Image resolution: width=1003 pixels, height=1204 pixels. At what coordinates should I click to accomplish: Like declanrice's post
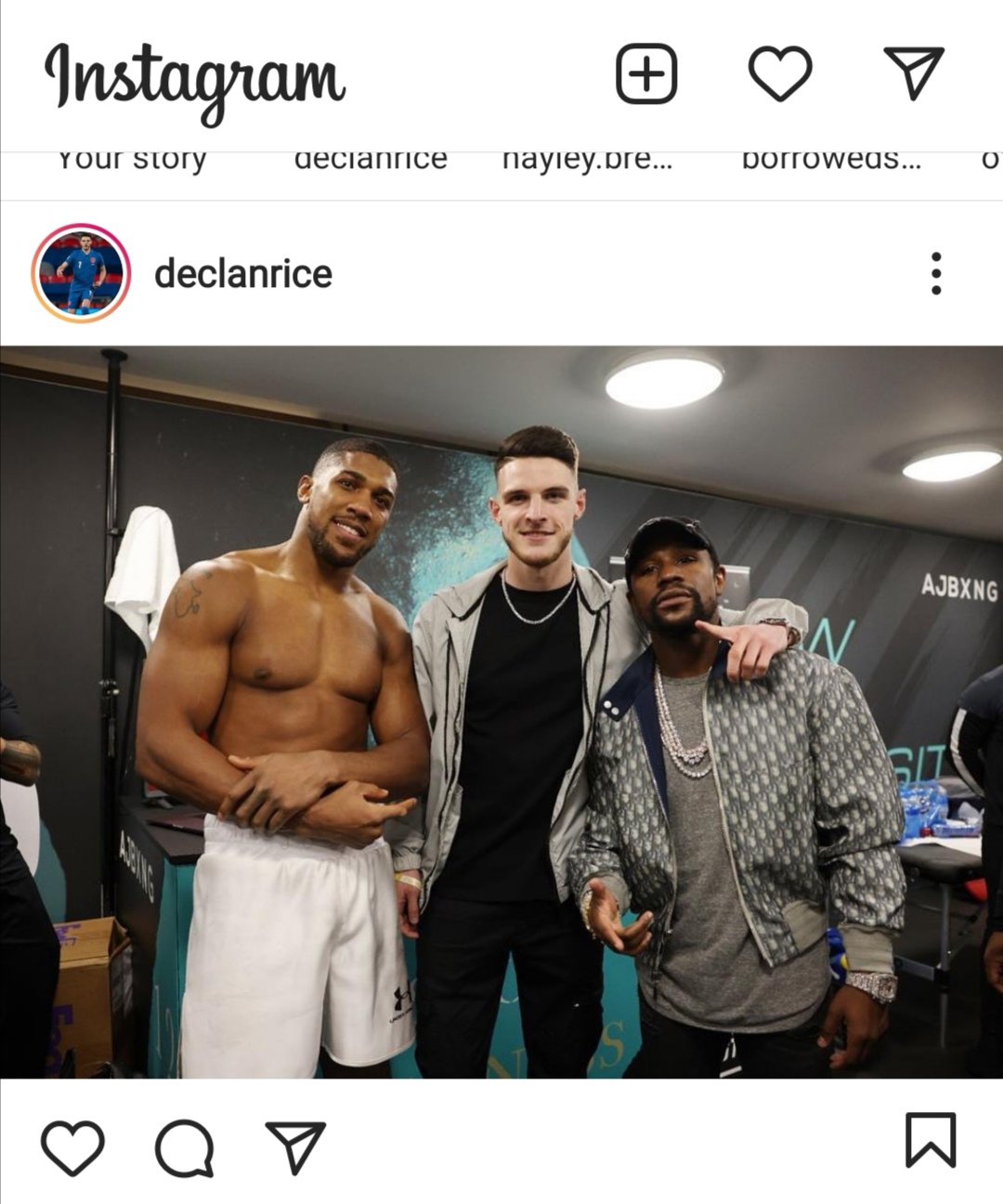click(72, 1146)
